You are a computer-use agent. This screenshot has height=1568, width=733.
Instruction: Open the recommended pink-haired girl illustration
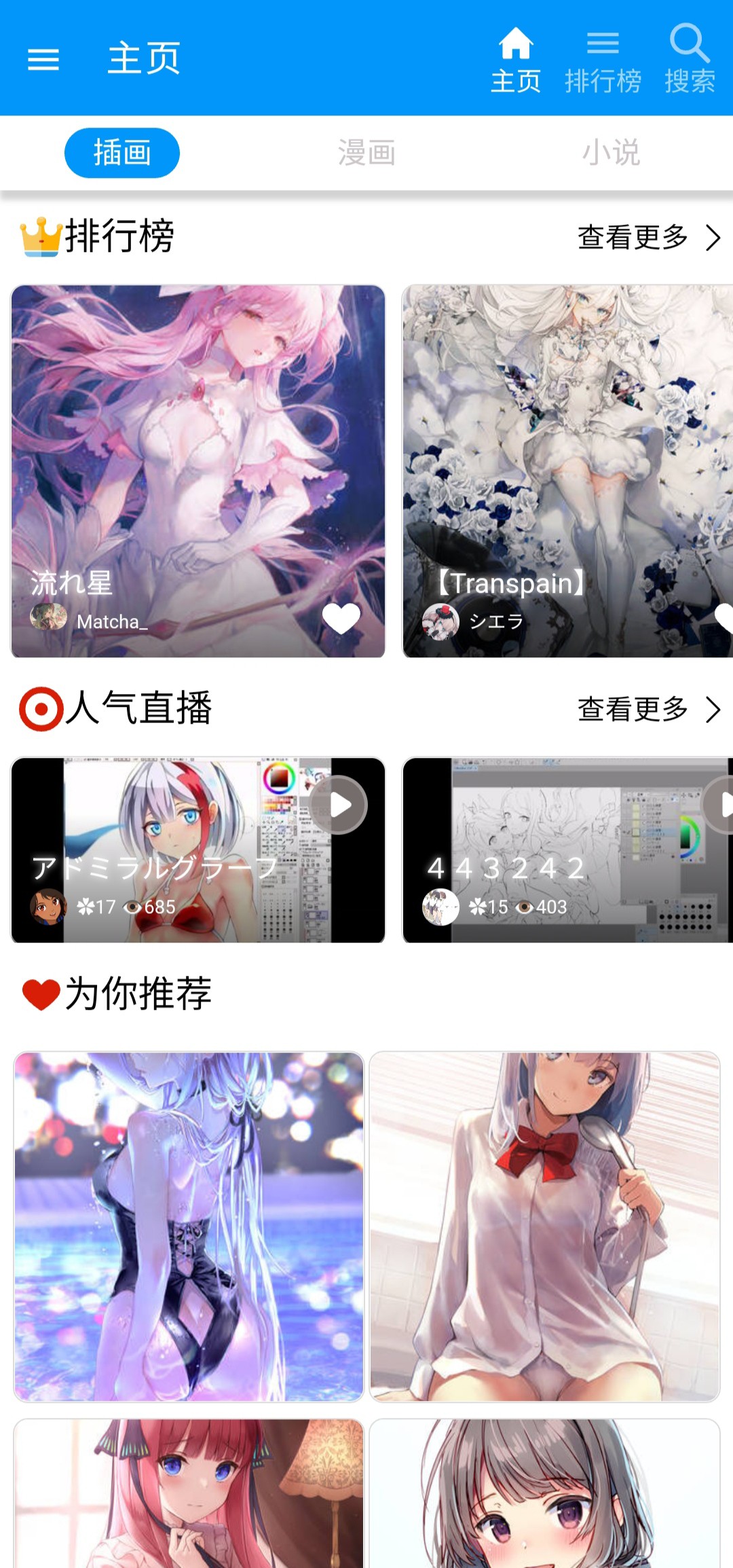coord(189,1494)
